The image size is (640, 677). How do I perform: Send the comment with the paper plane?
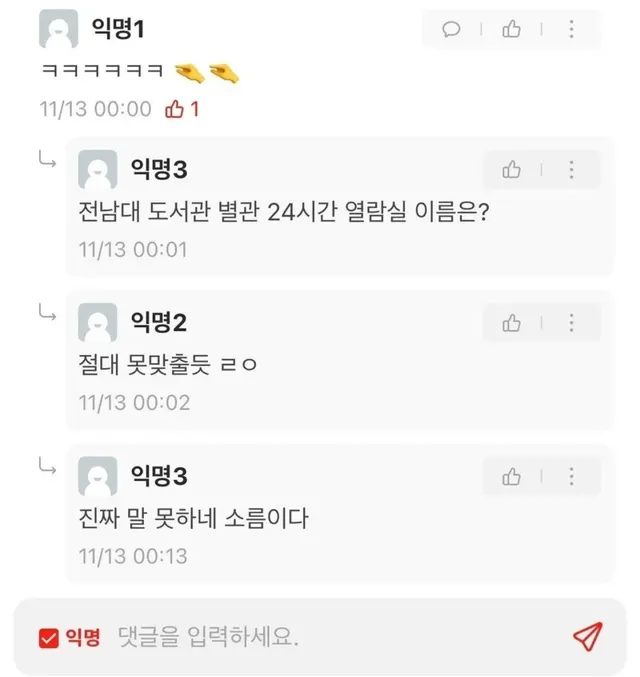click(x=587, y=636)
